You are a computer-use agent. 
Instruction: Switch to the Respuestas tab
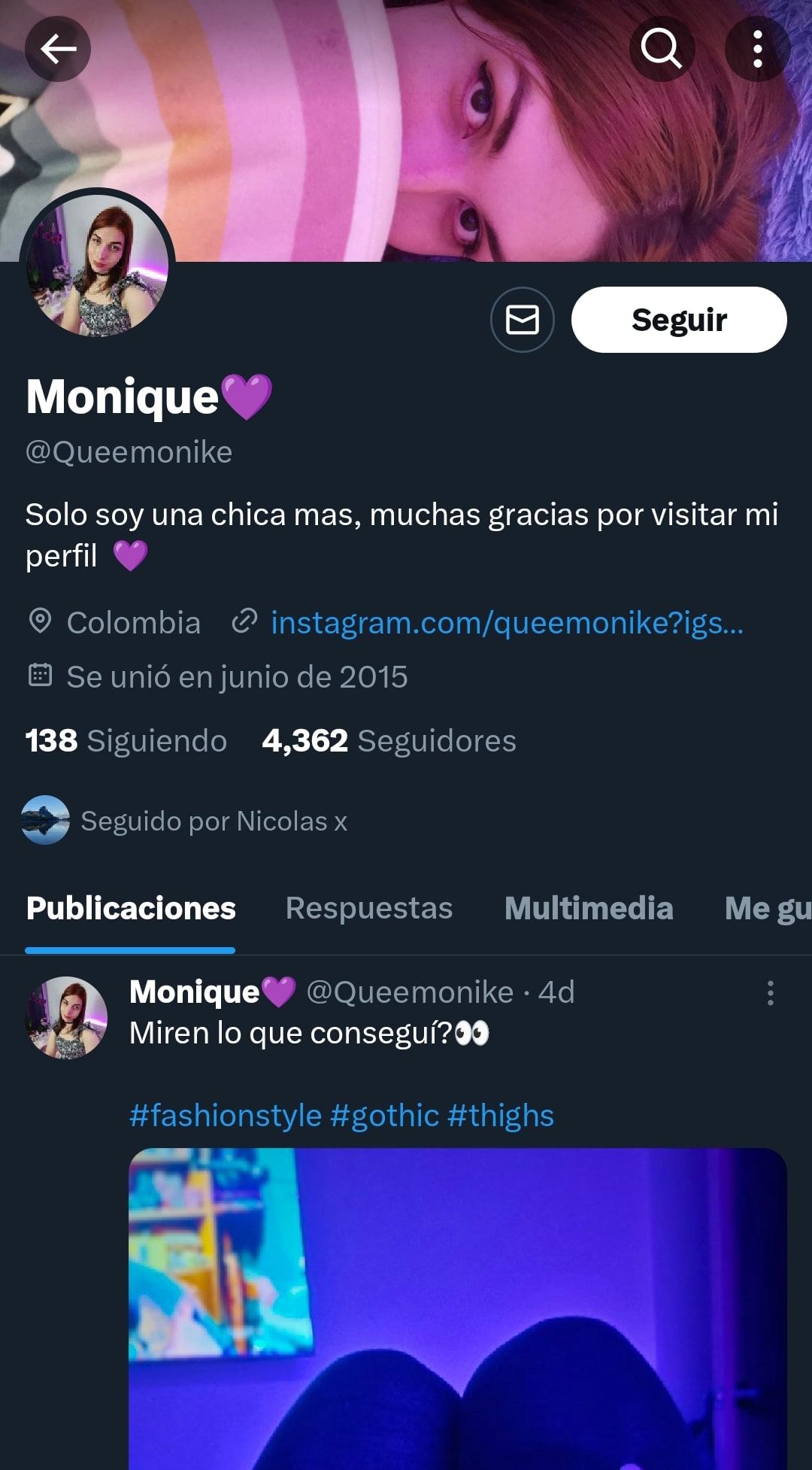(369, 908)
